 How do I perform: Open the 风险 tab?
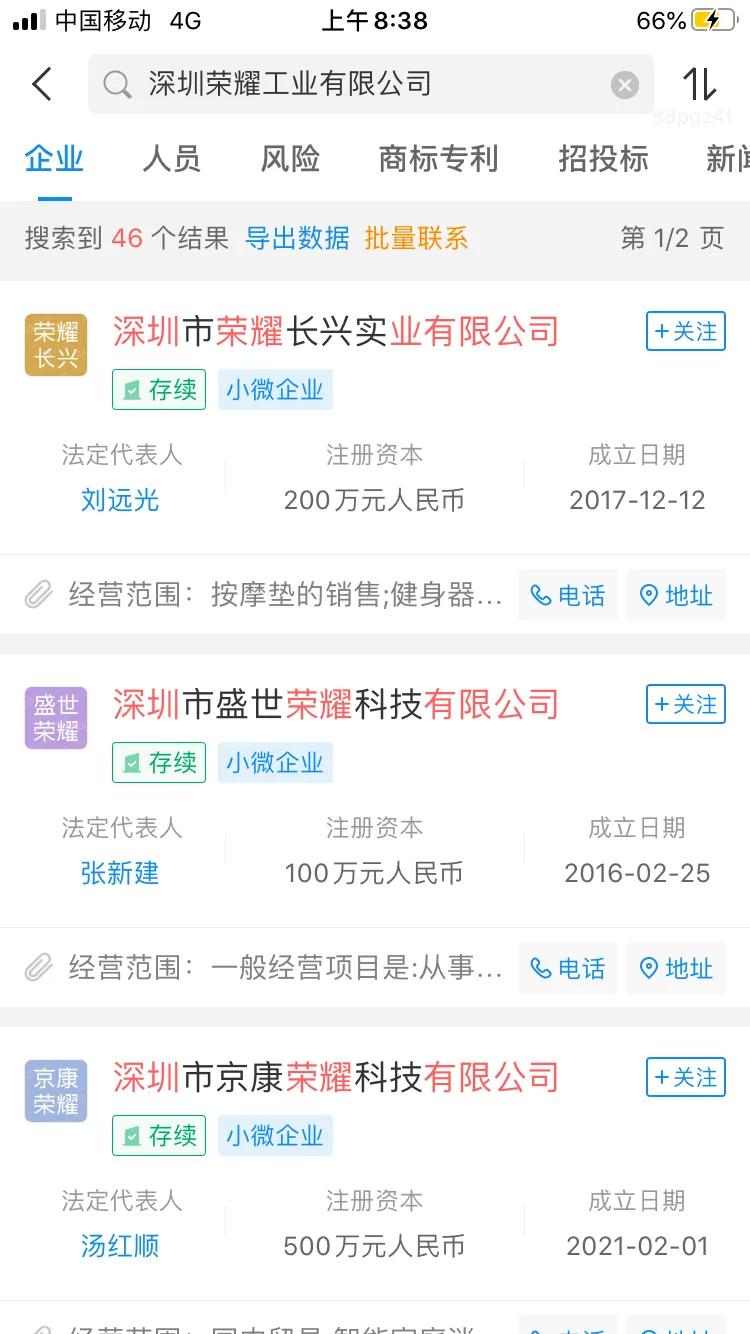pos(289,159)
